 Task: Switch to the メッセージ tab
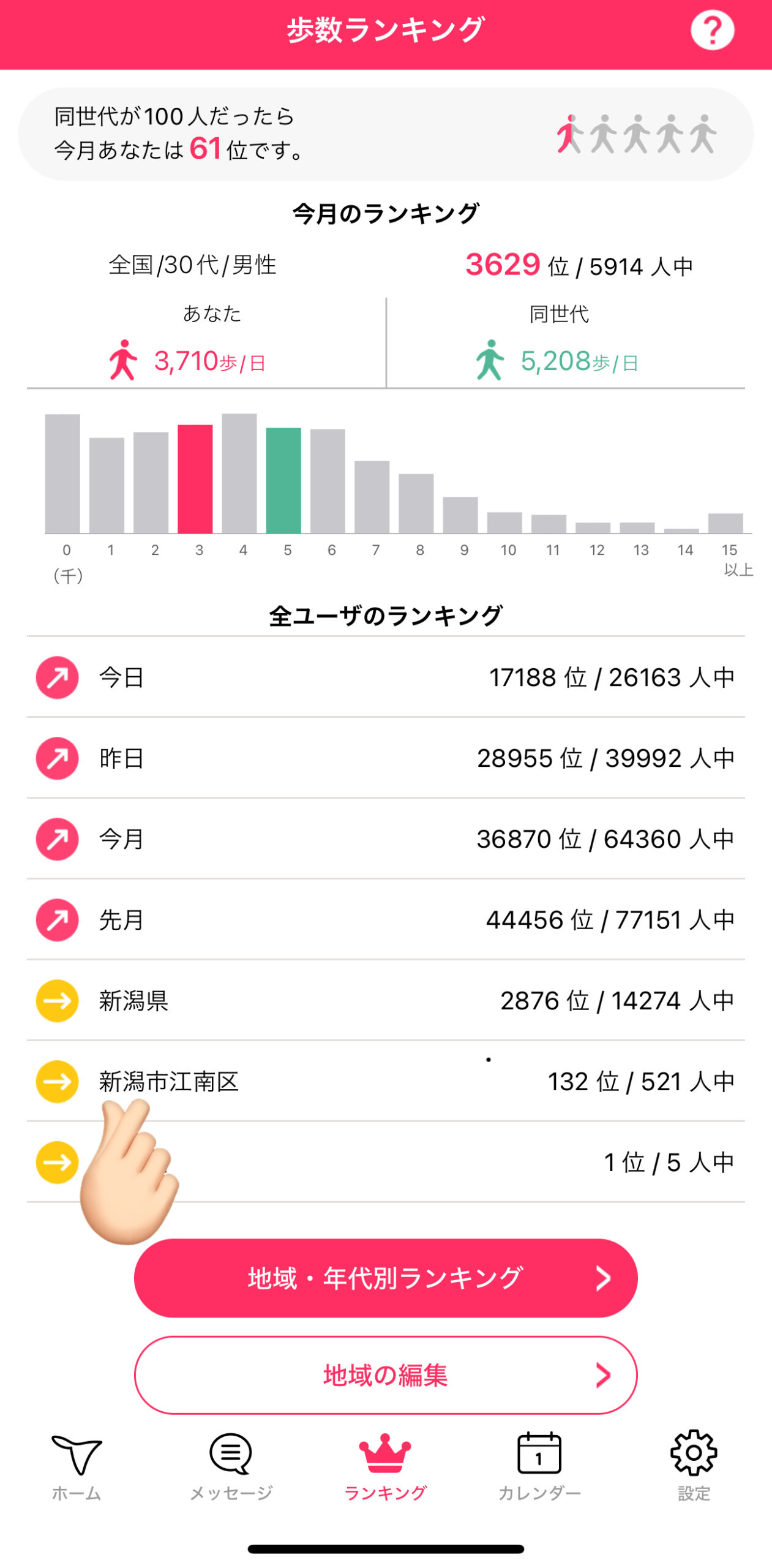231,1467
